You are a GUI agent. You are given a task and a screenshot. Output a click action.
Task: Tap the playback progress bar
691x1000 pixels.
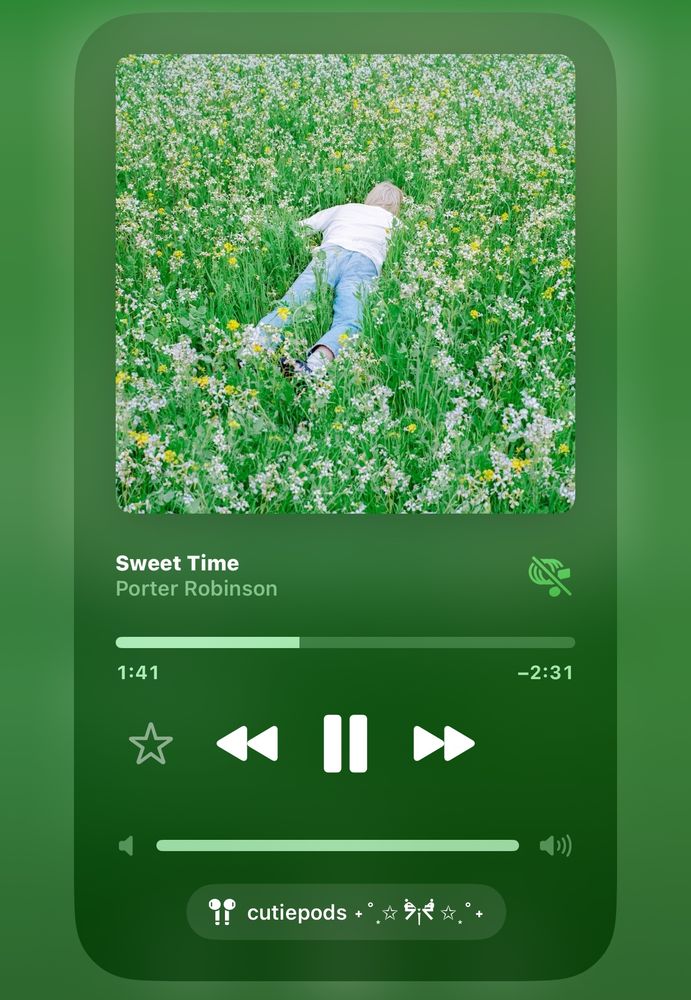coord(345,642)
